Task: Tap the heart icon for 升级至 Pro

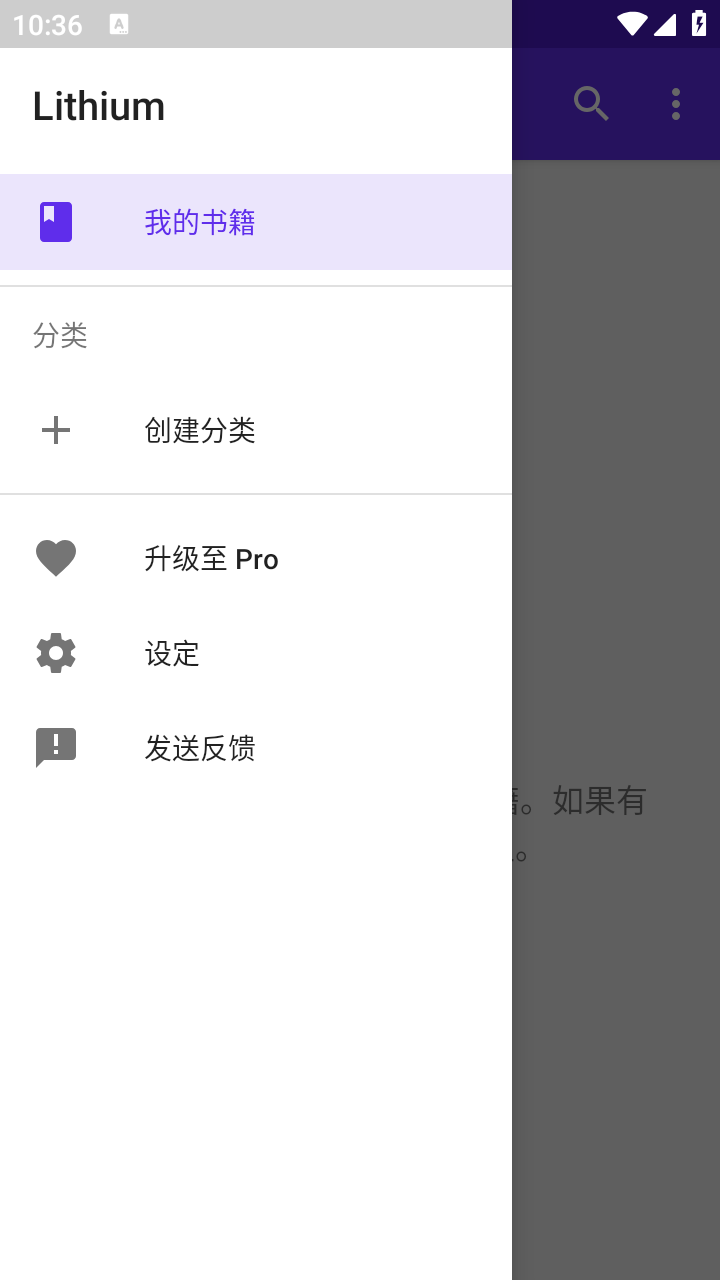Action: [x=55, y=557]
